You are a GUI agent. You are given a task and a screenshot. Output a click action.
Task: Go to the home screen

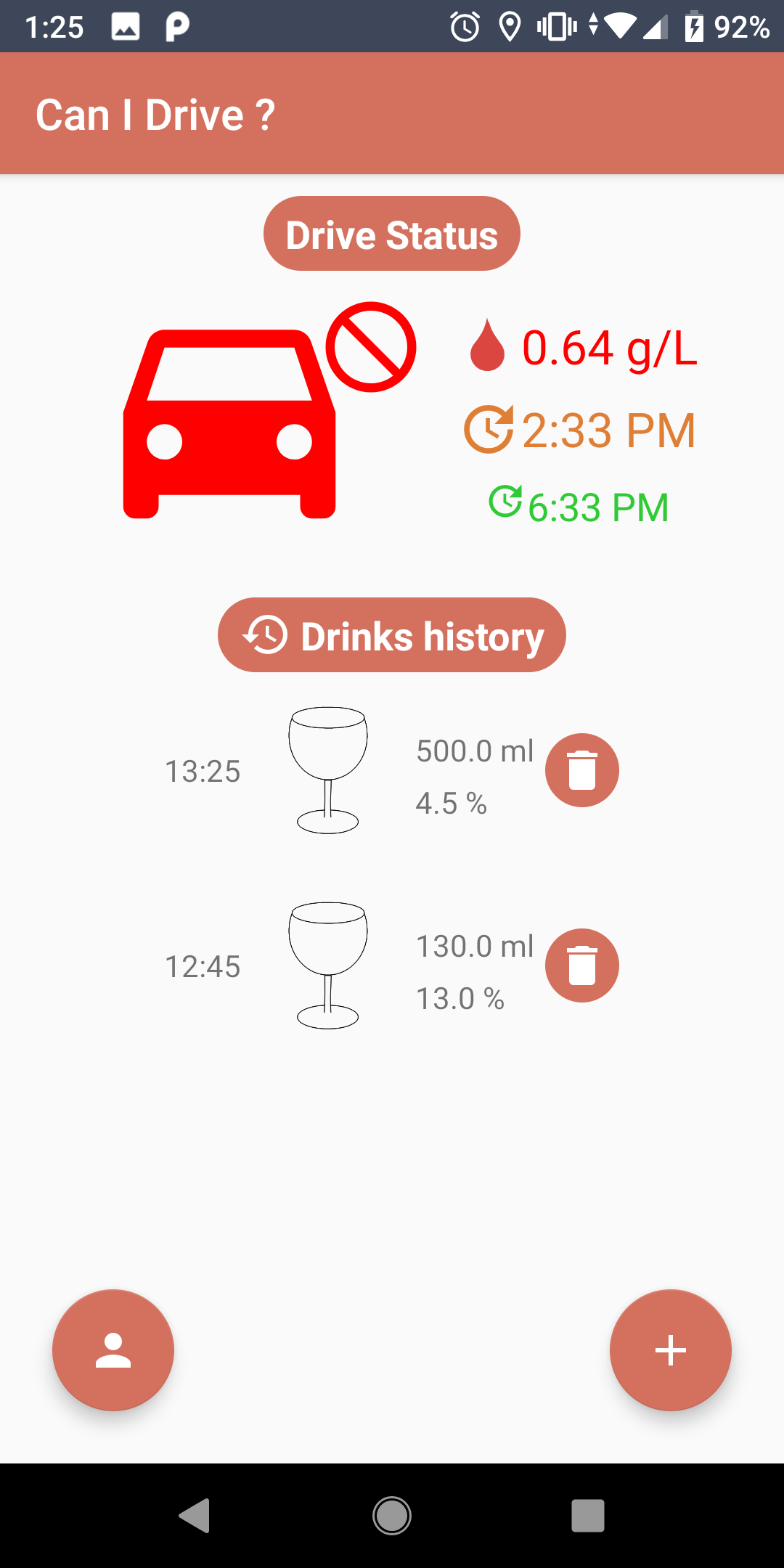point(392,1516)
